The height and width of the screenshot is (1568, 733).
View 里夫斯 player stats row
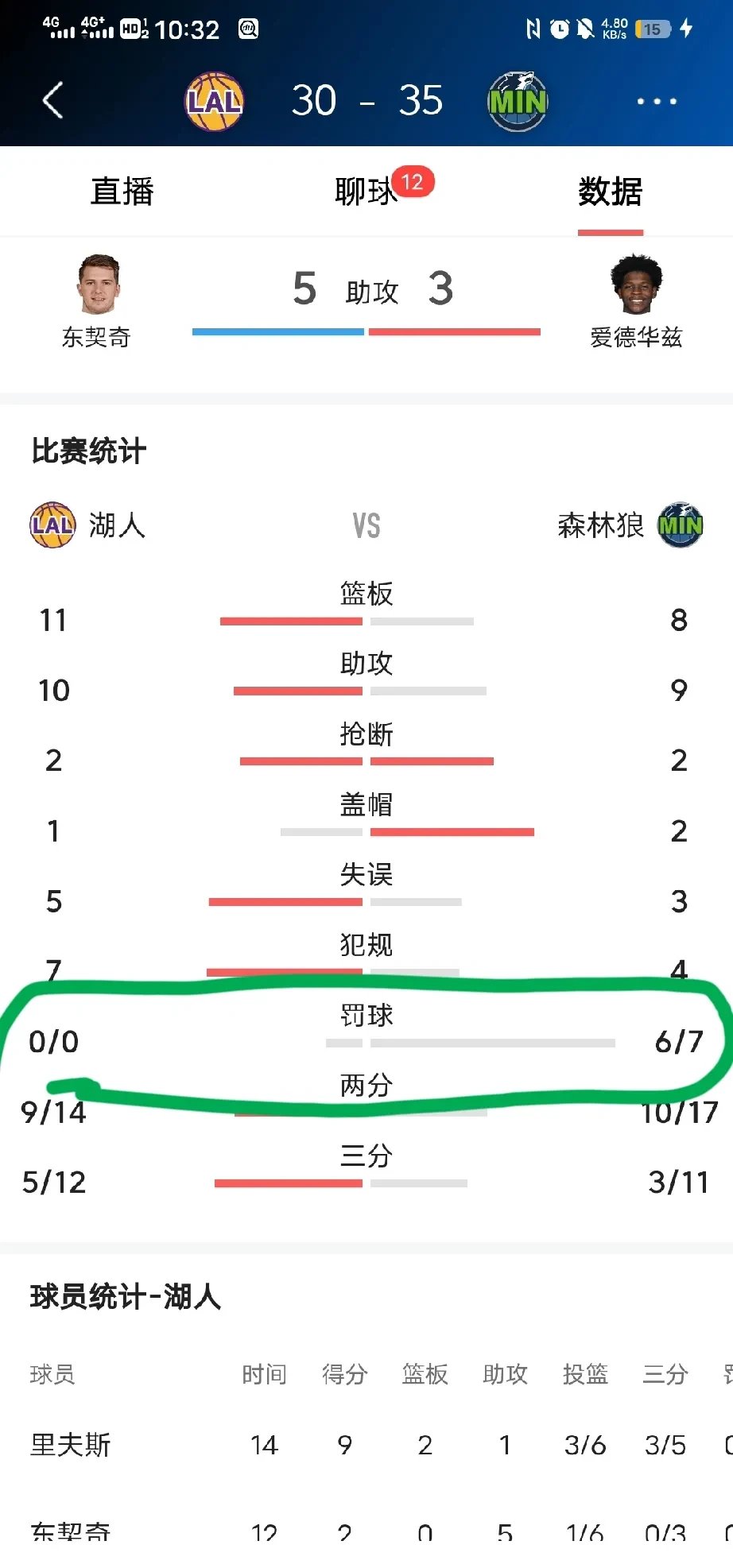[x=70, y=1444]
